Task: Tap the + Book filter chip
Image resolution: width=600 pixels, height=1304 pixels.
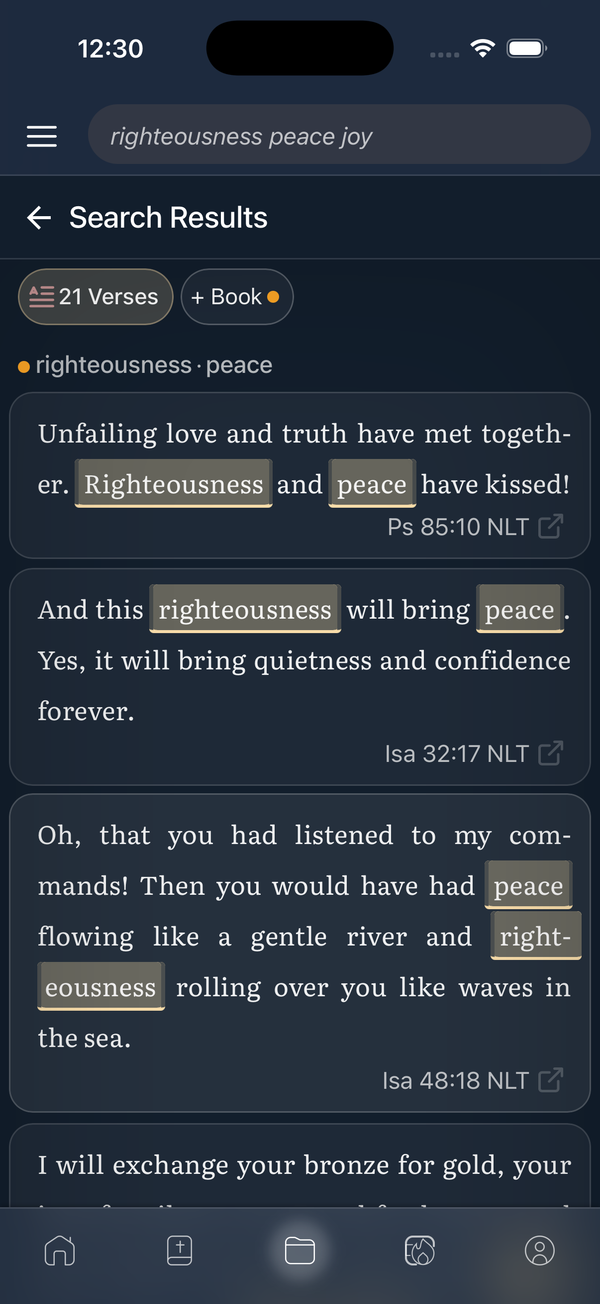Action: click(237, 297)
